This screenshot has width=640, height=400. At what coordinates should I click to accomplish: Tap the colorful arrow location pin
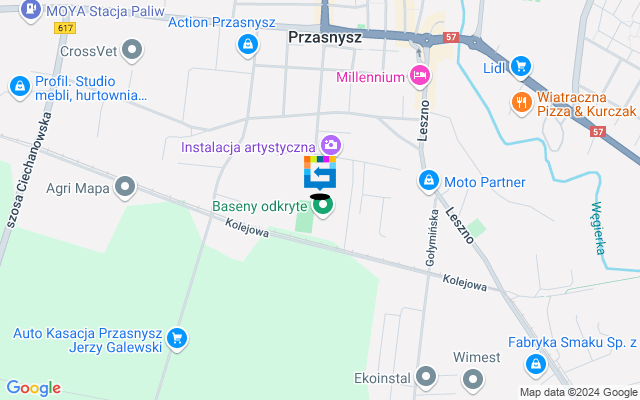[320, 173]
